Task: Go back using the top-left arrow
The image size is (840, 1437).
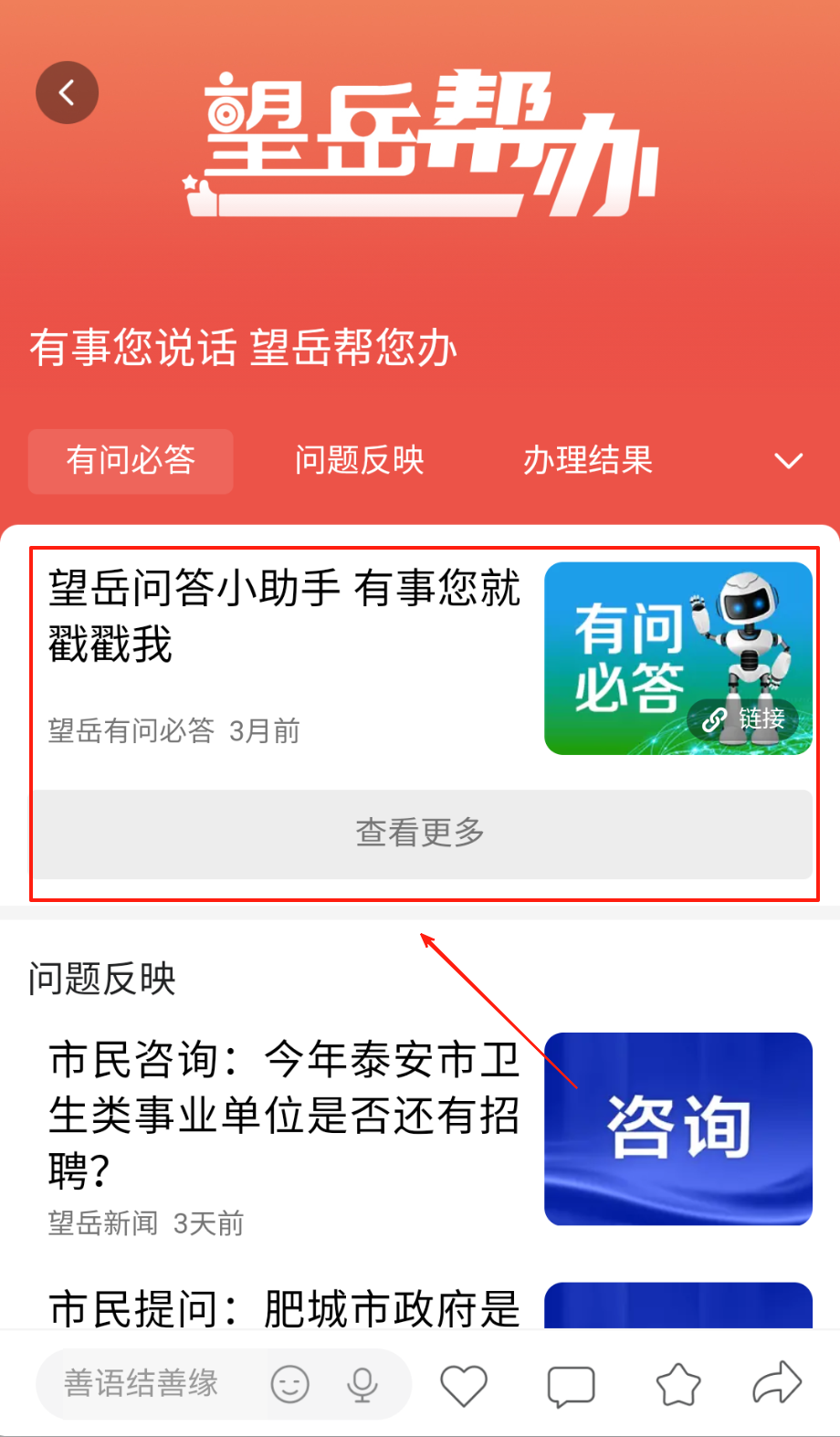Action: [x=67, y=93]
